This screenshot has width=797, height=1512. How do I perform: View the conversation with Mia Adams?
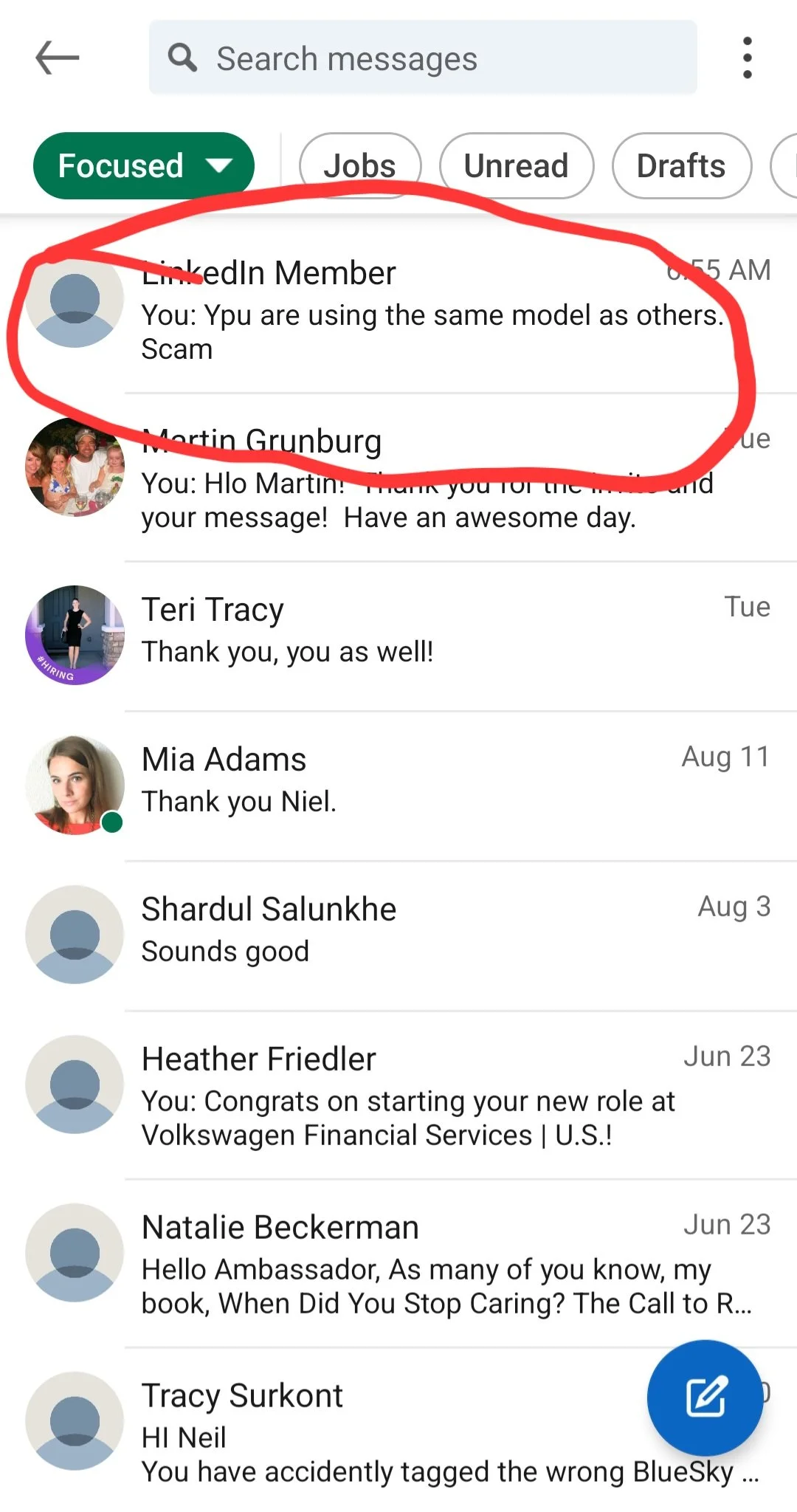pos(398,786)
